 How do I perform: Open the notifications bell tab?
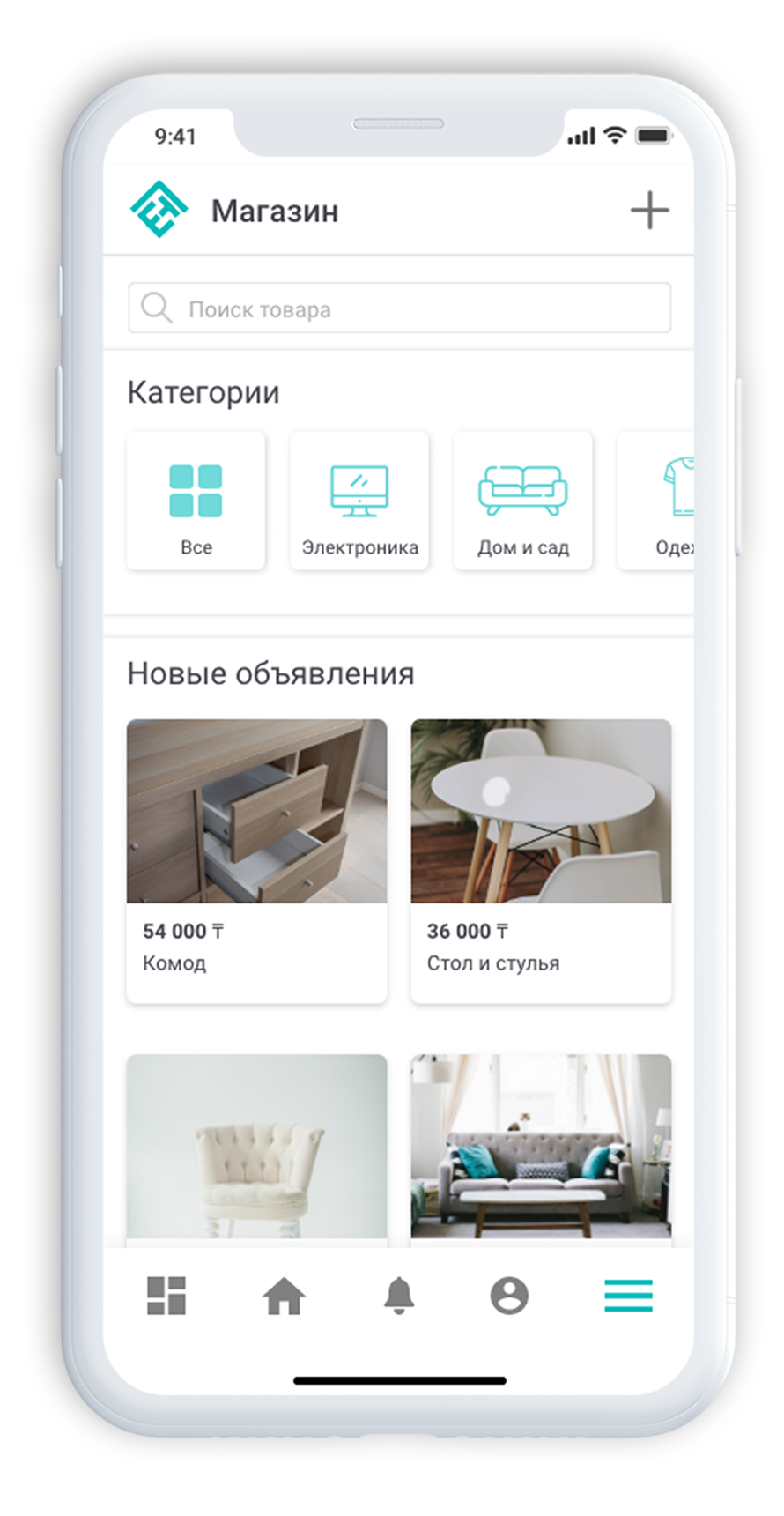tap(399, 1296)
